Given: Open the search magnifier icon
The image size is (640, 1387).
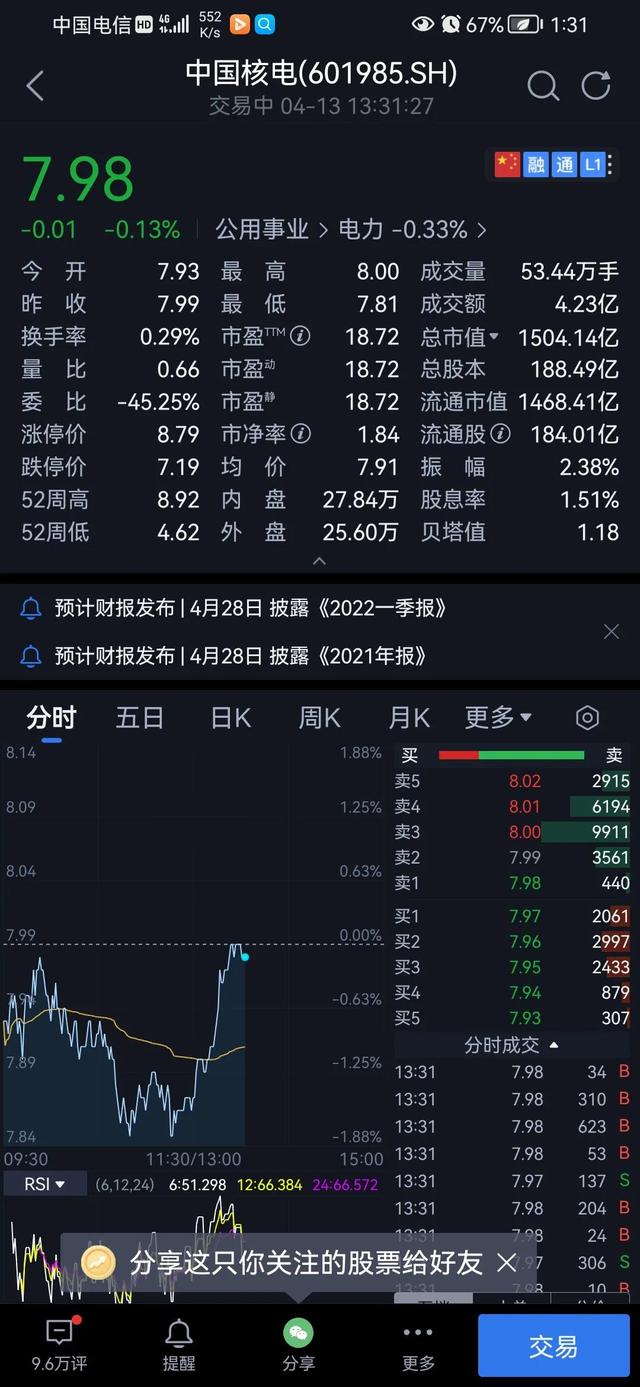Looking at the screenshot, I should 542,86.
